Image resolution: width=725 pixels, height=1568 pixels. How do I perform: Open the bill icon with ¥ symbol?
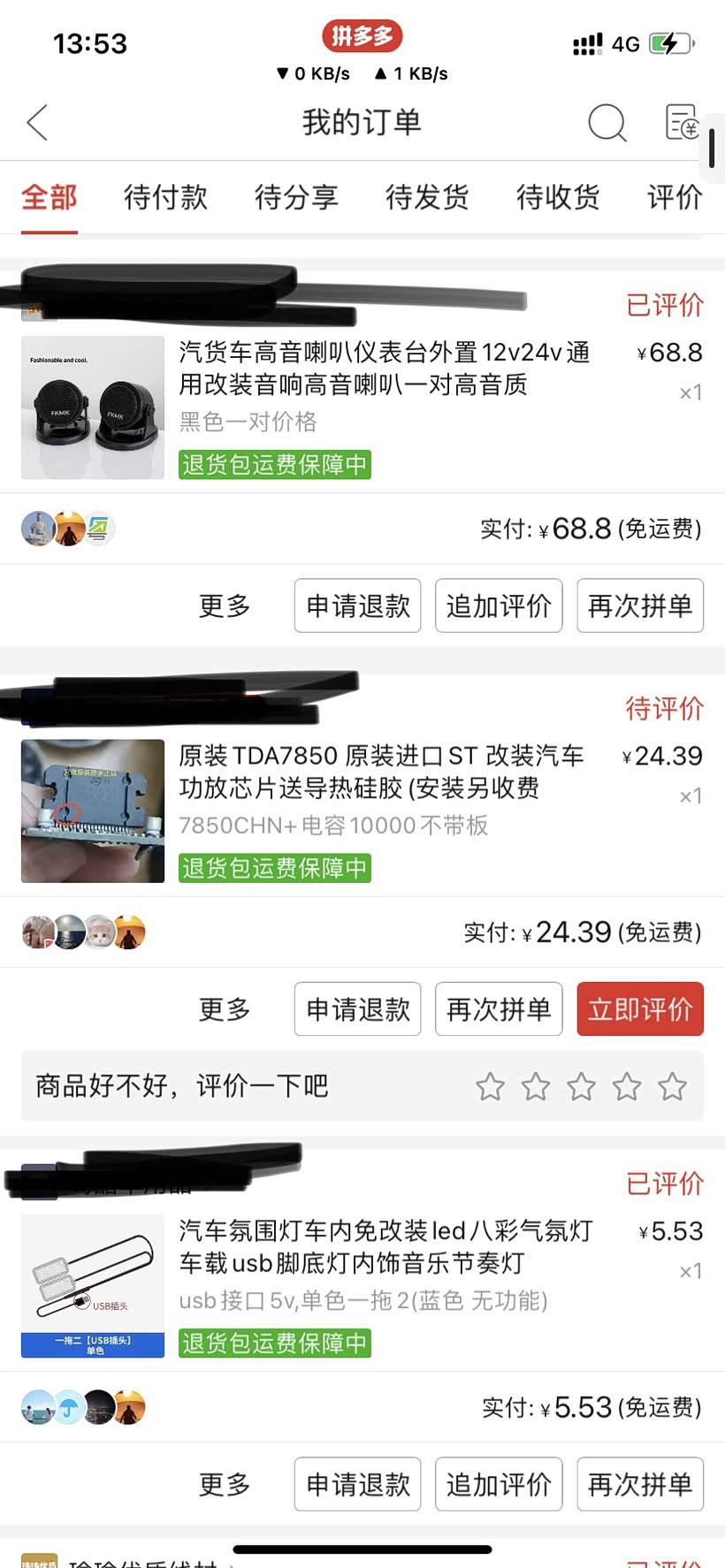tap(682, 123)
